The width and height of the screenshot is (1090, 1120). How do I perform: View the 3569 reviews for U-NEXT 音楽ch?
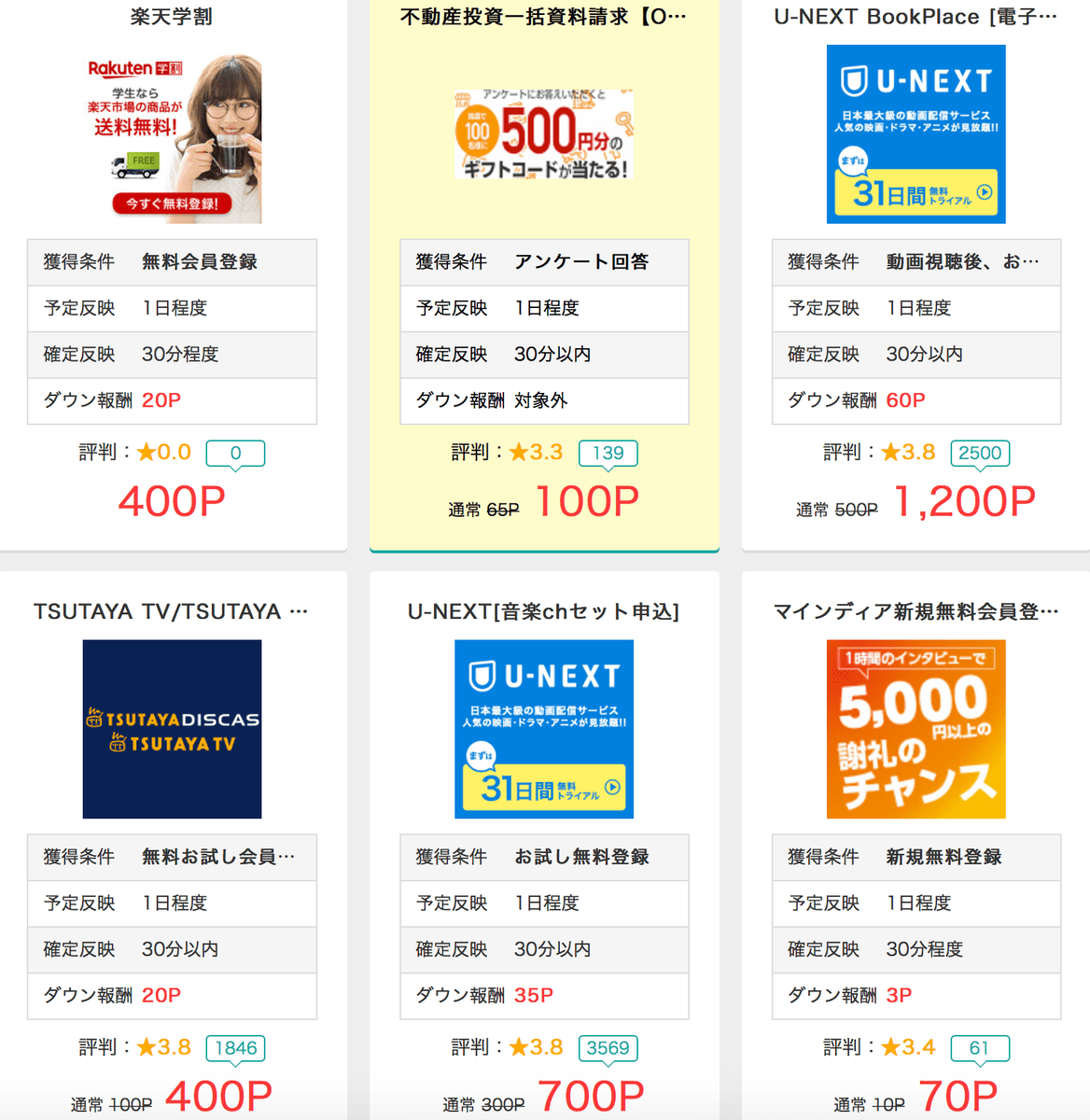click(x=608, y=1048)
